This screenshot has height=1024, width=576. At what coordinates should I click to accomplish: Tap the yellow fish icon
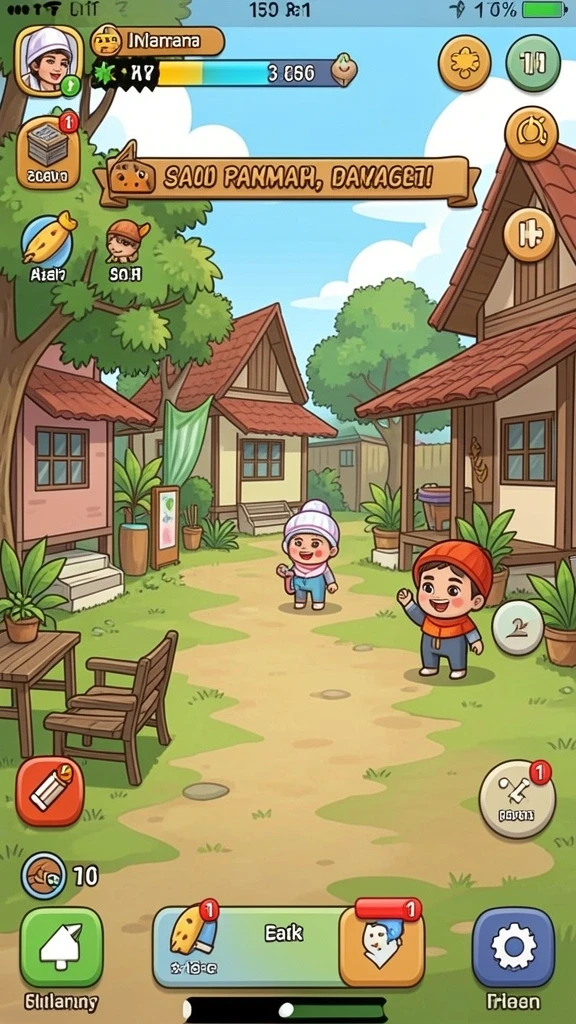[x=48, y=240]
